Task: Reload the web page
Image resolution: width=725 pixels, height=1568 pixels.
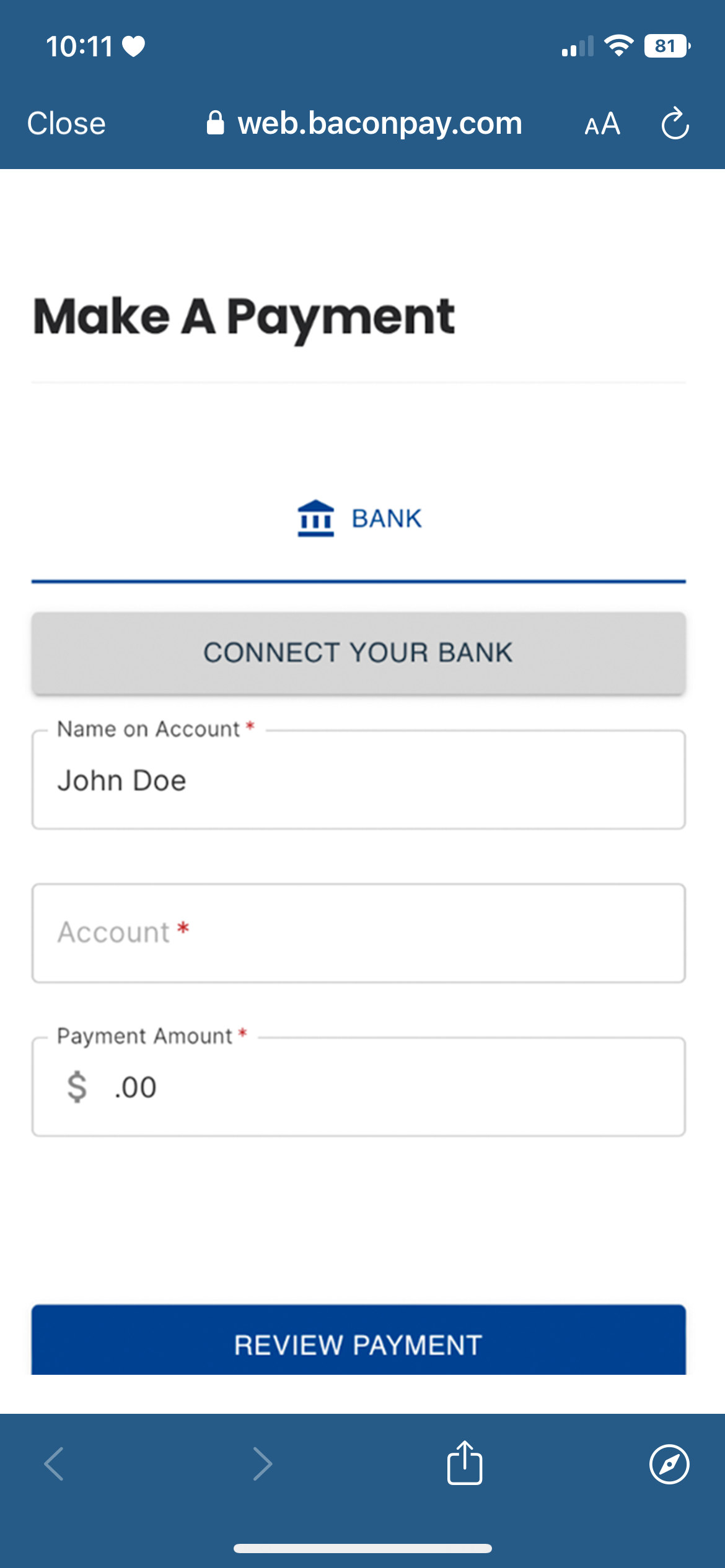Action: click(675, 123)
